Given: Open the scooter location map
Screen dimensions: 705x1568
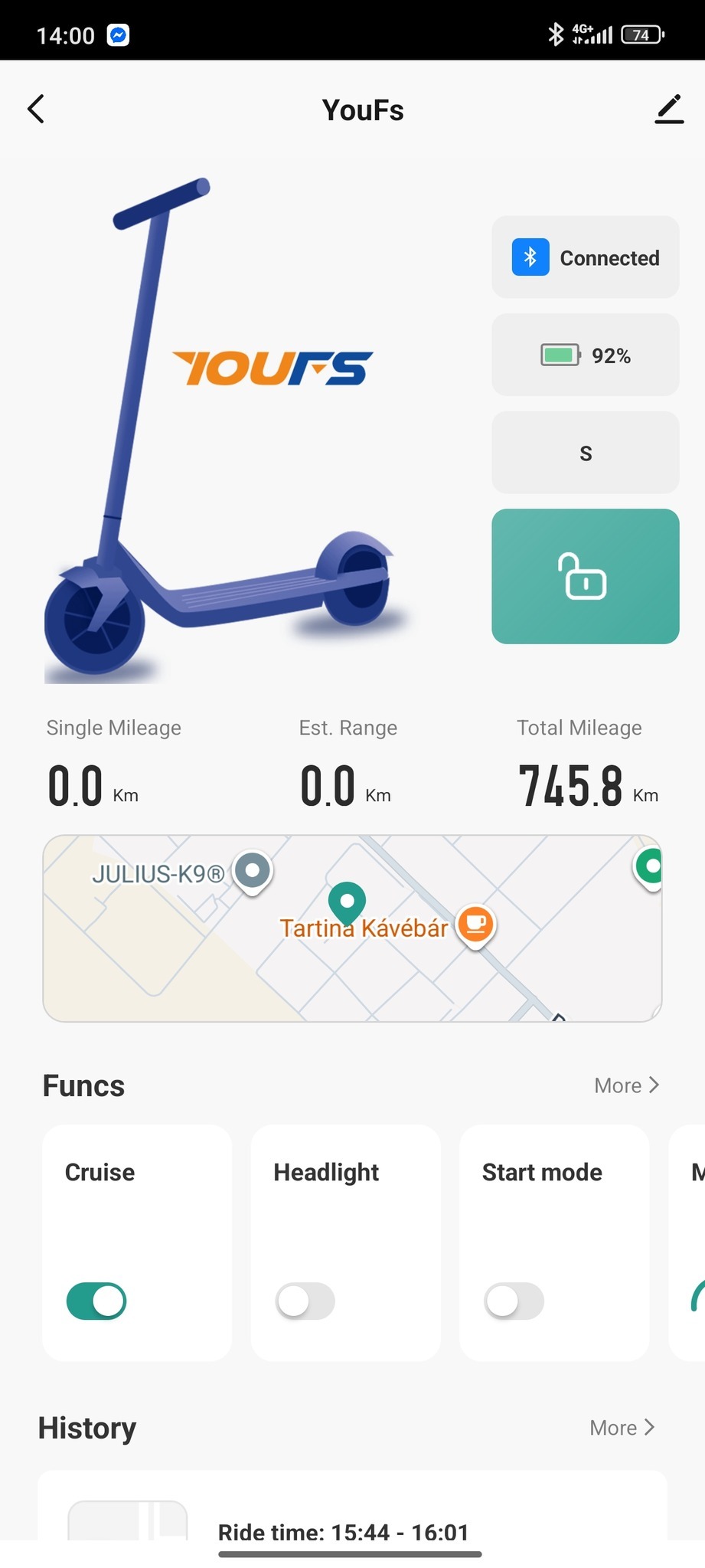Looking at the screenshot, I should click(x=352, y=928).
